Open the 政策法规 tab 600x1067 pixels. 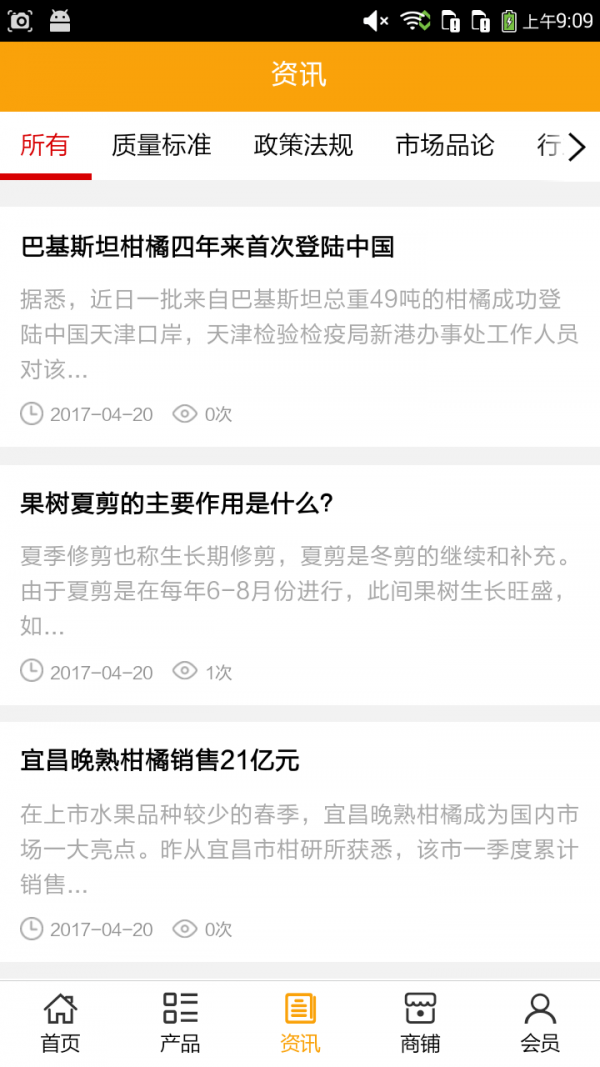(303, 146)
